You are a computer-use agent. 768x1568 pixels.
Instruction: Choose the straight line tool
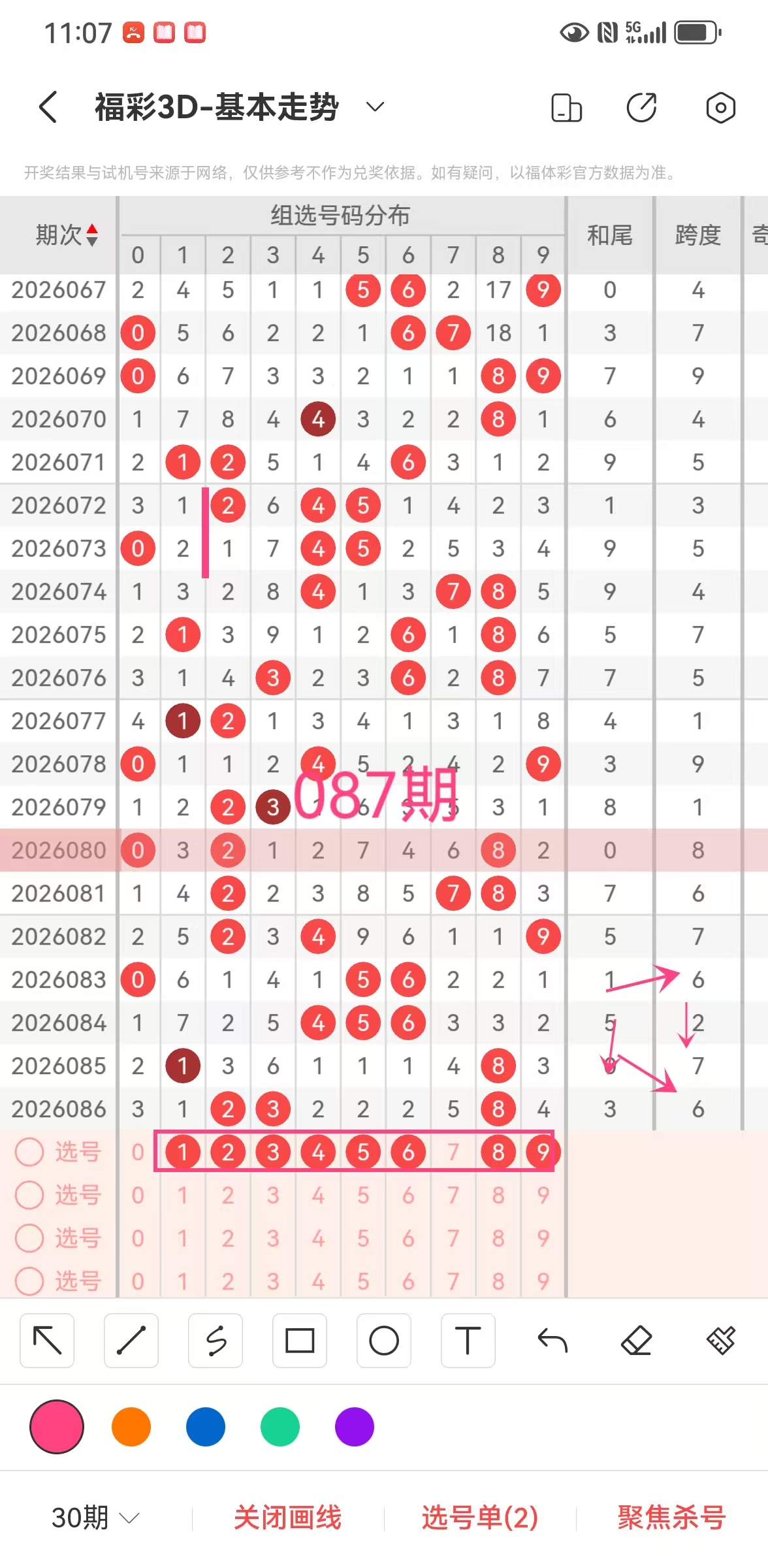131,1341
